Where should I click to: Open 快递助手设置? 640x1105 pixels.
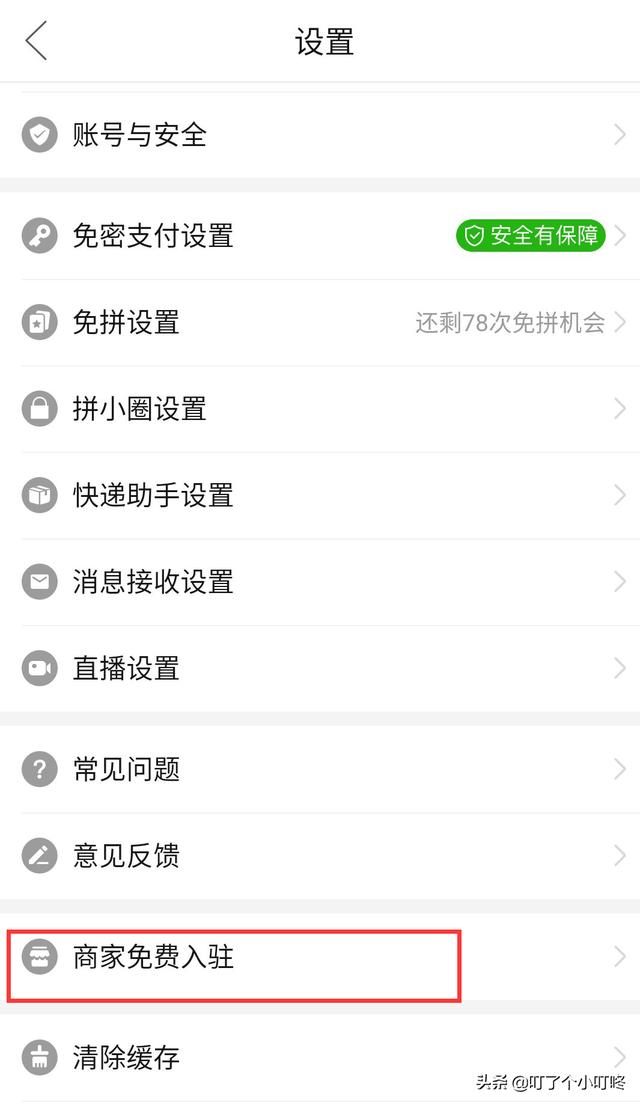pyautogui.click(x=320, y=496)
